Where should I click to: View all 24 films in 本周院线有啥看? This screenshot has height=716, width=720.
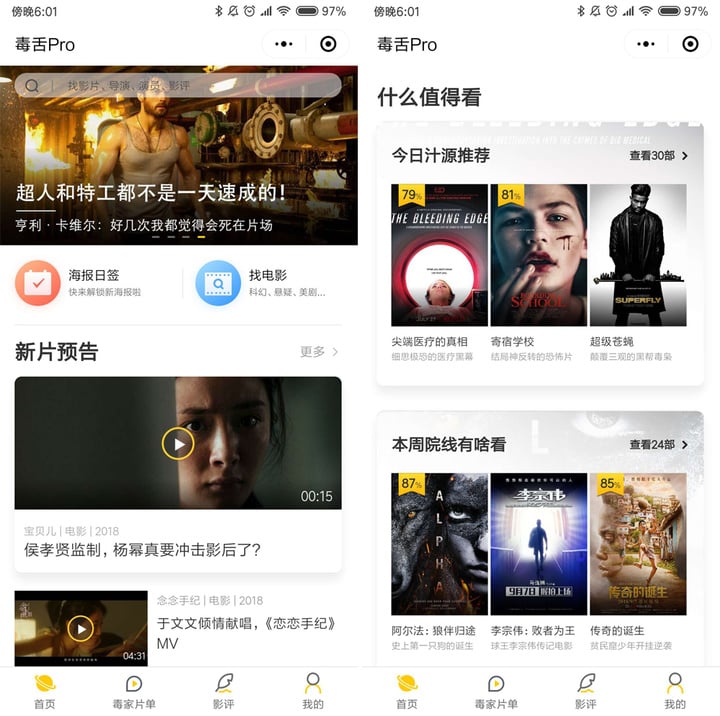click(658, 445)
